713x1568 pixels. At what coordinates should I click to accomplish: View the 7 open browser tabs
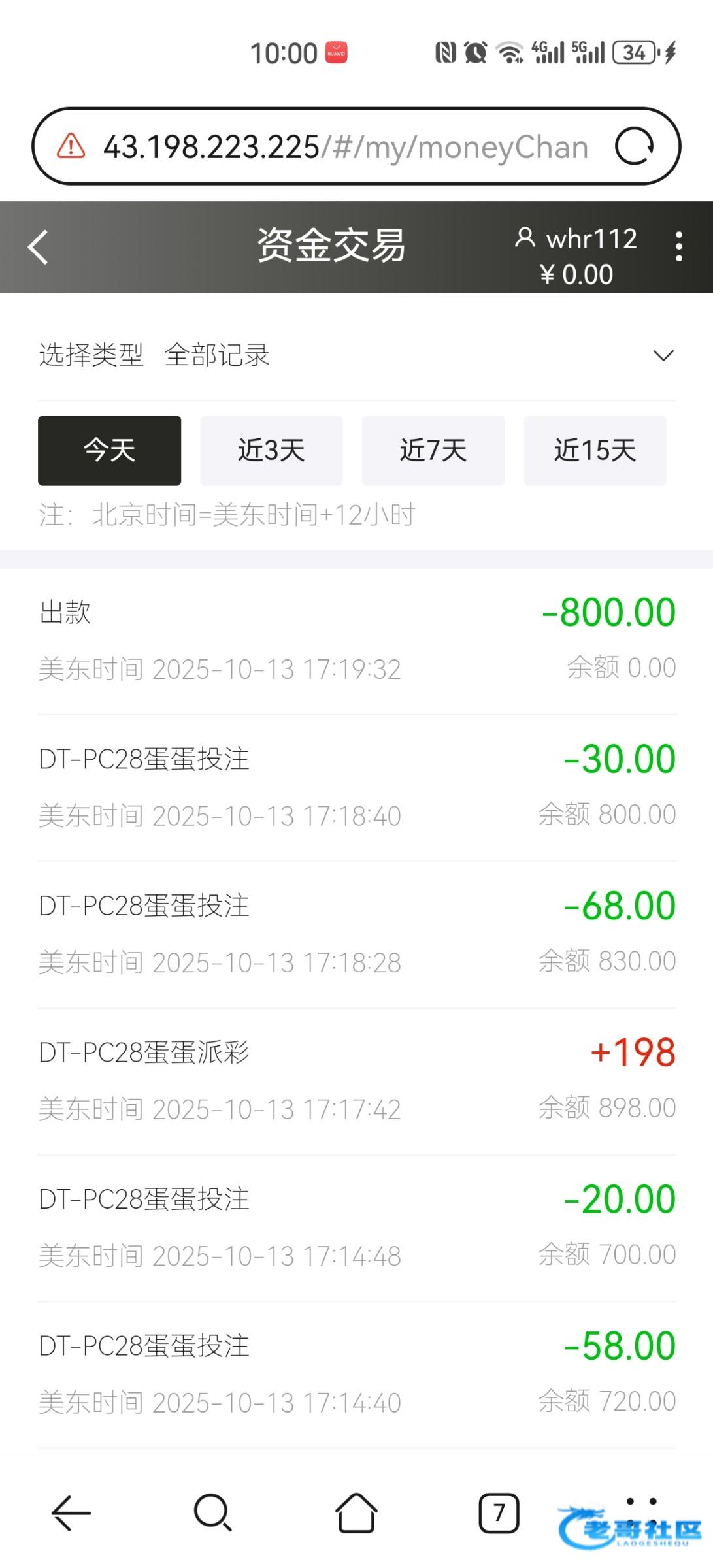click(x=499, y=1512)
